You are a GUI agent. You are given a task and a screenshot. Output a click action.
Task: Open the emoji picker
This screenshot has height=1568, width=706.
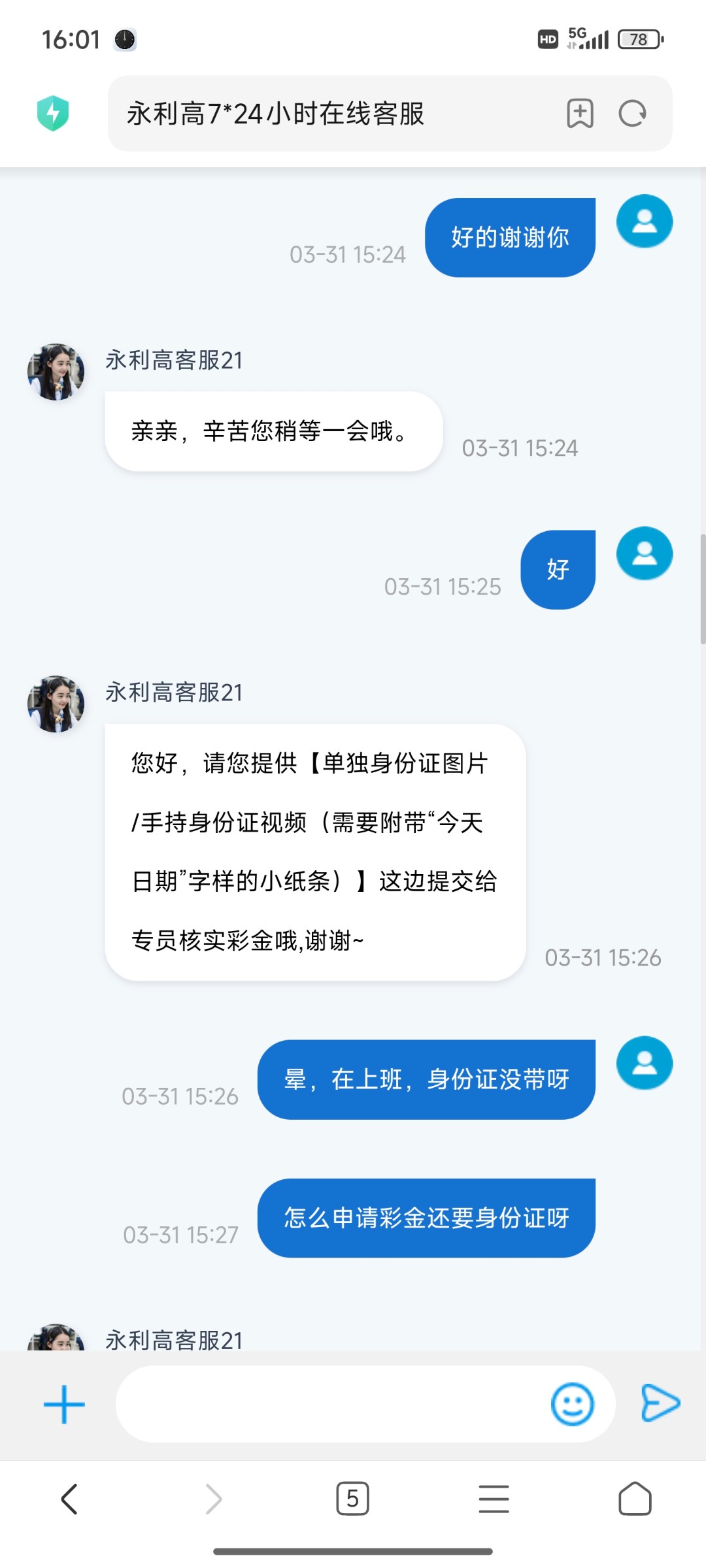(573, 1404)
